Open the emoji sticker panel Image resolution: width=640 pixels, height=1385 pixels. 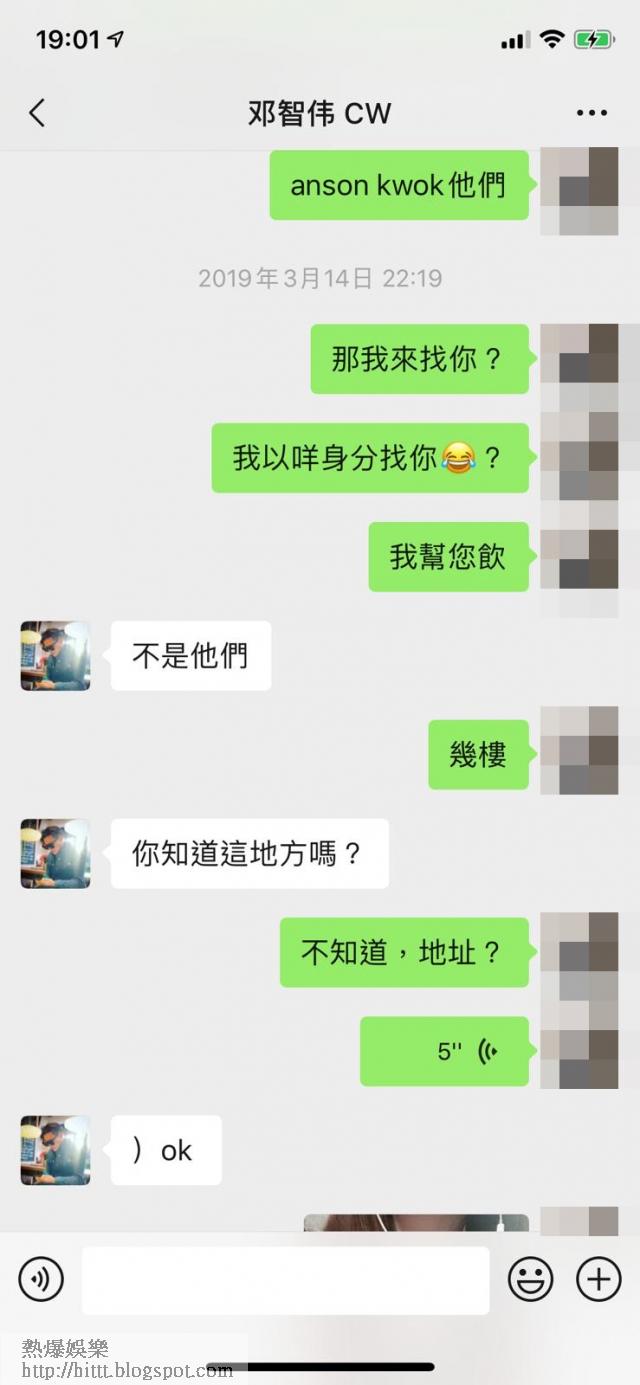click(531, 1279)
